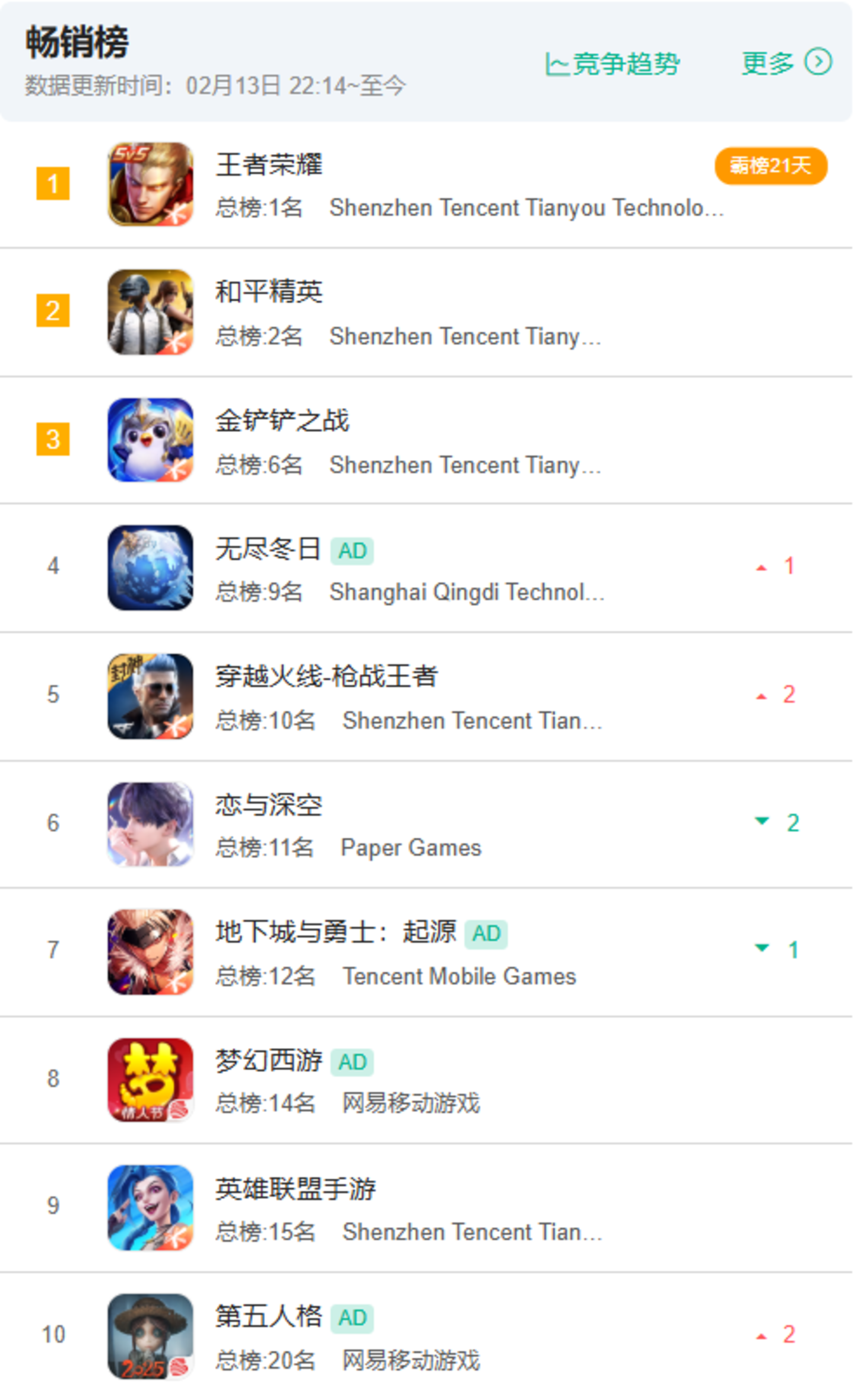Tap the 穿越火线-枪战王者 row
854x1400 pixels.
coord(326,677)
